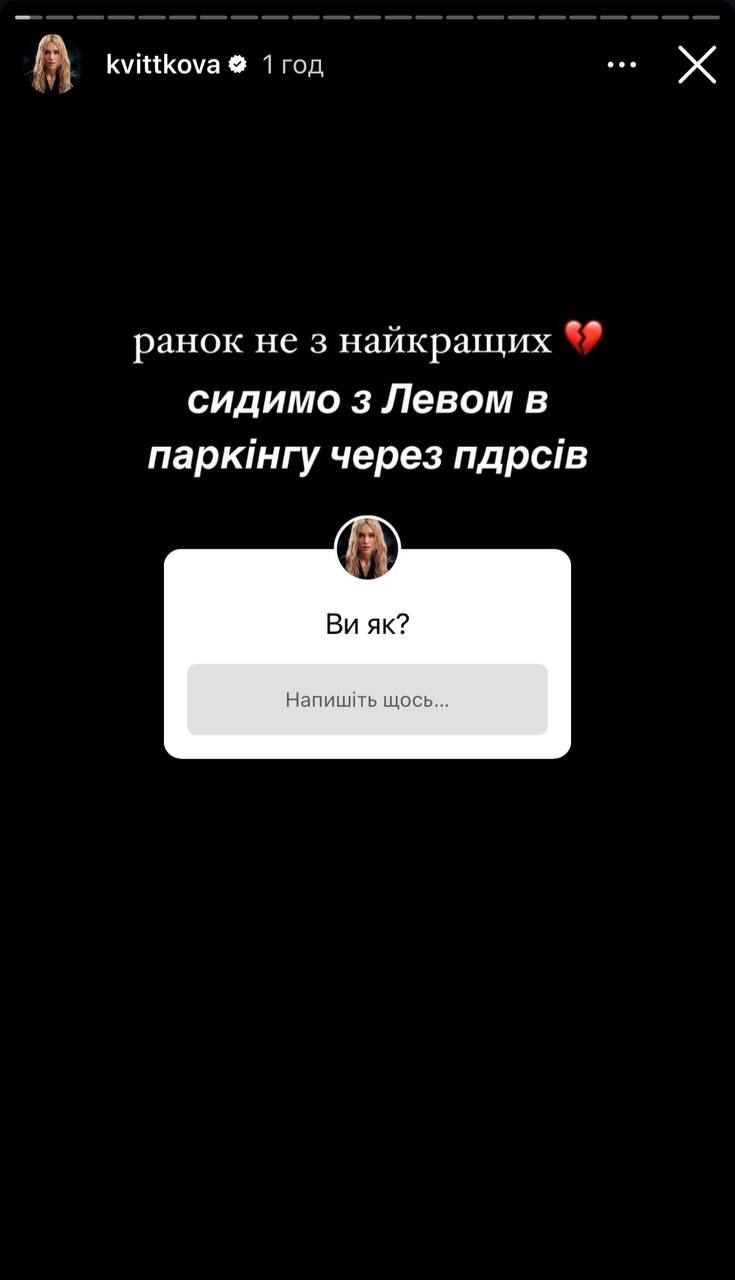Type a reply in 'Напишіть щось...' field
Screen dimensions: 735x1280
click(367, 700)
